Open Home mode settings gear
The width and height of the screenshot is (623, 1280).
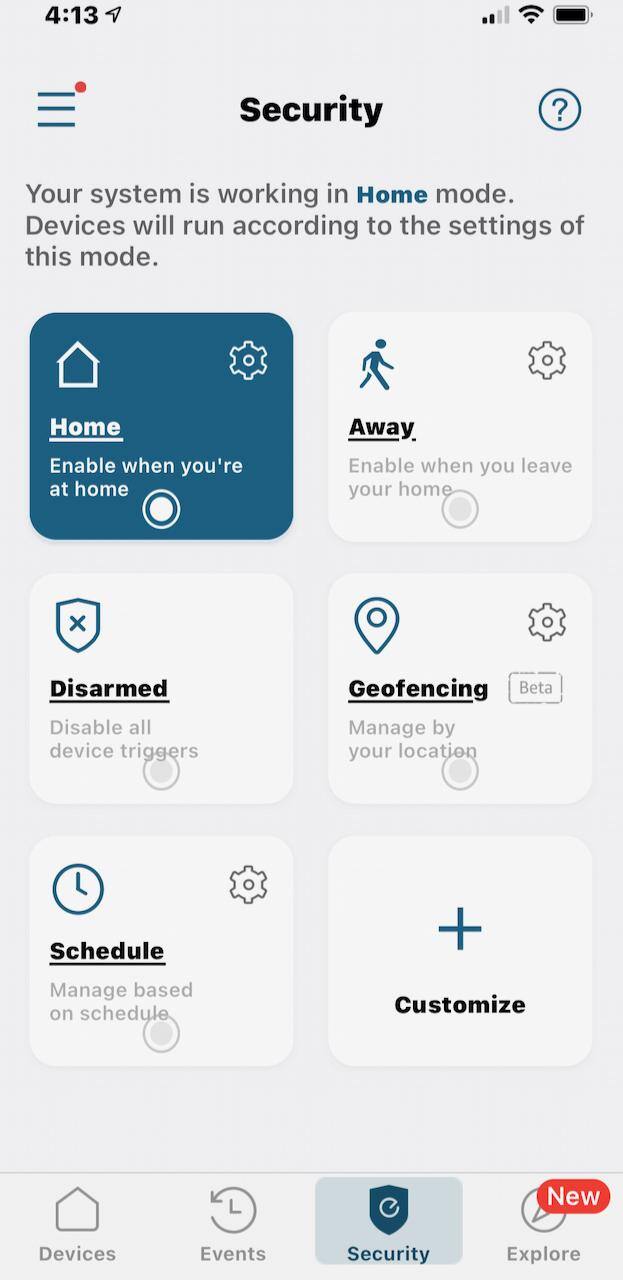click(248, 360)
